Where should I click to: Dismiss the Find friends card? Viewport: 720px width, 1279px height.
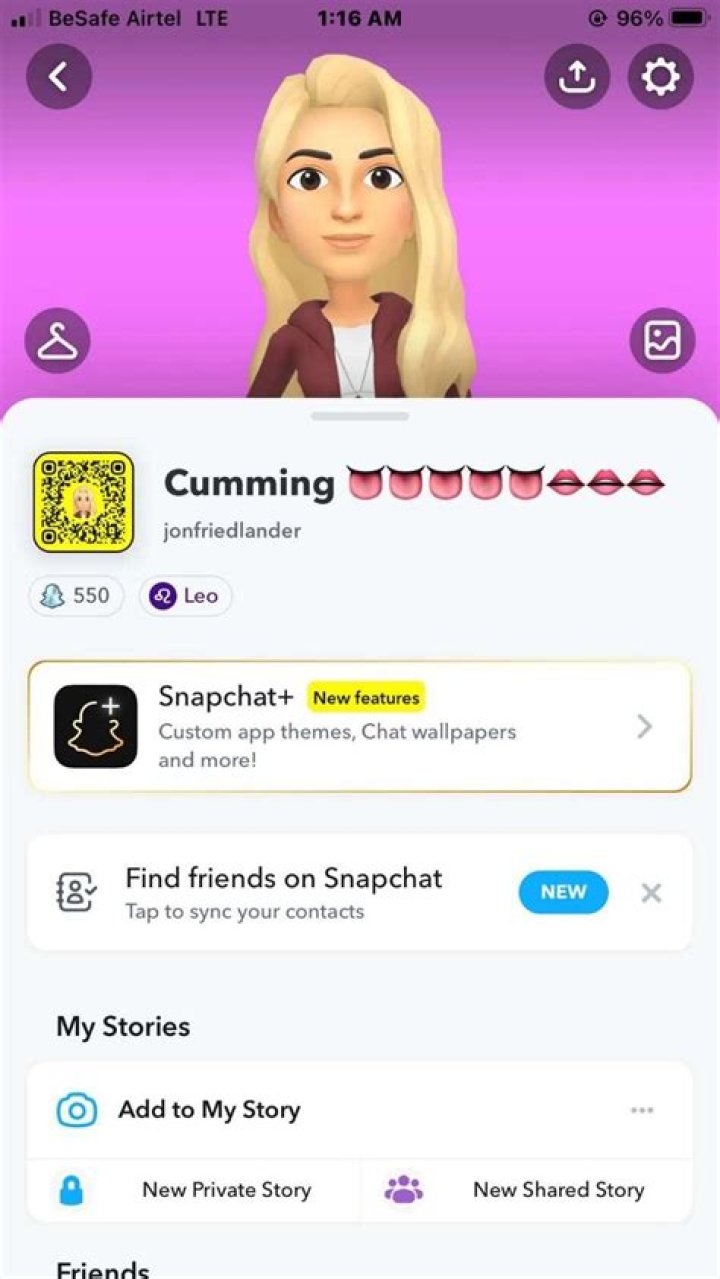coord(651,893)
